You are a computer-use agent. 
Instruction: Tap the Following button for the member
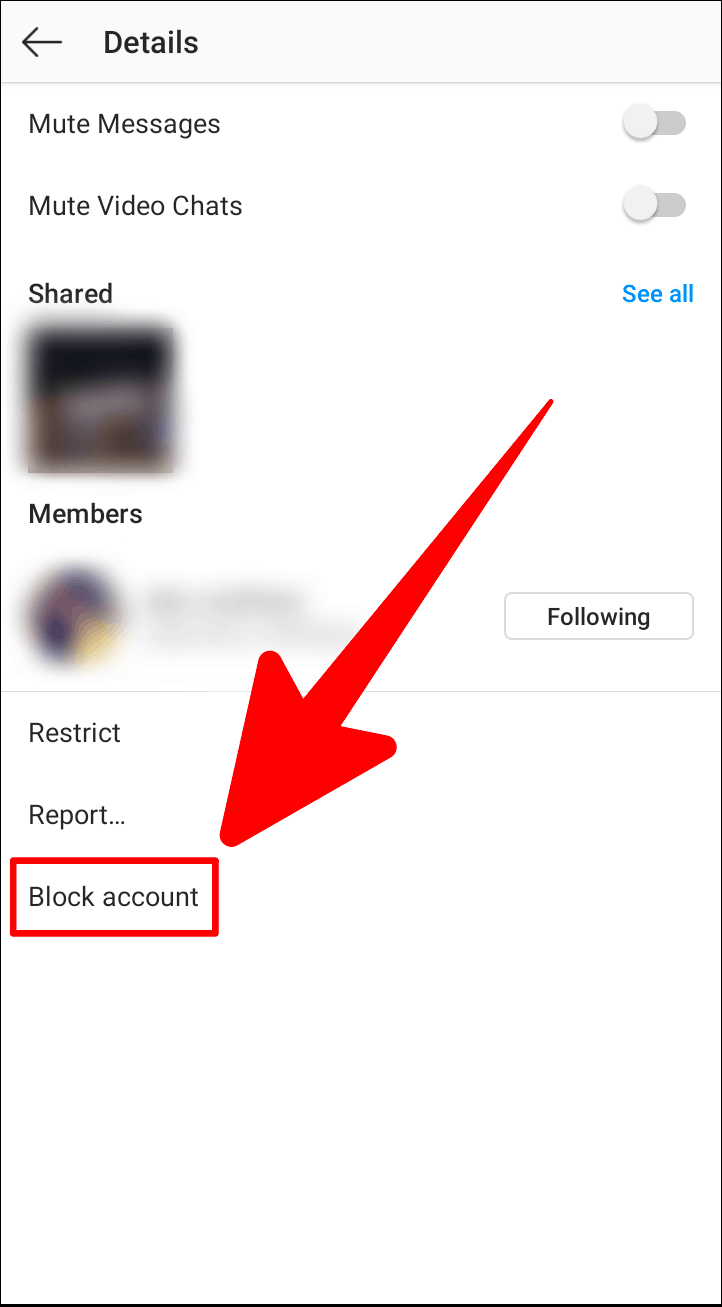click(598, 616)
